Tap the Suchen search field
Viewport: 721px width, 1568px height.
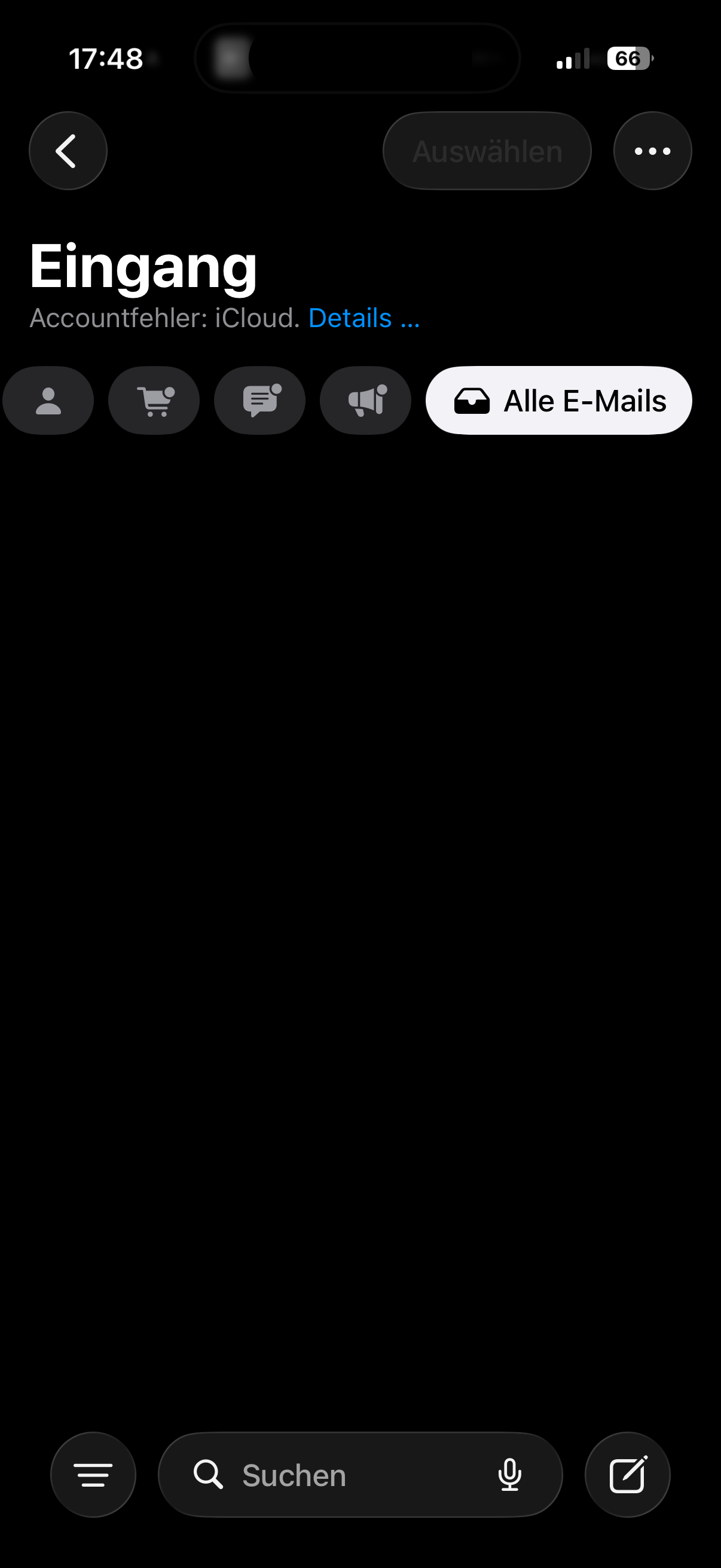[341, 1475]
